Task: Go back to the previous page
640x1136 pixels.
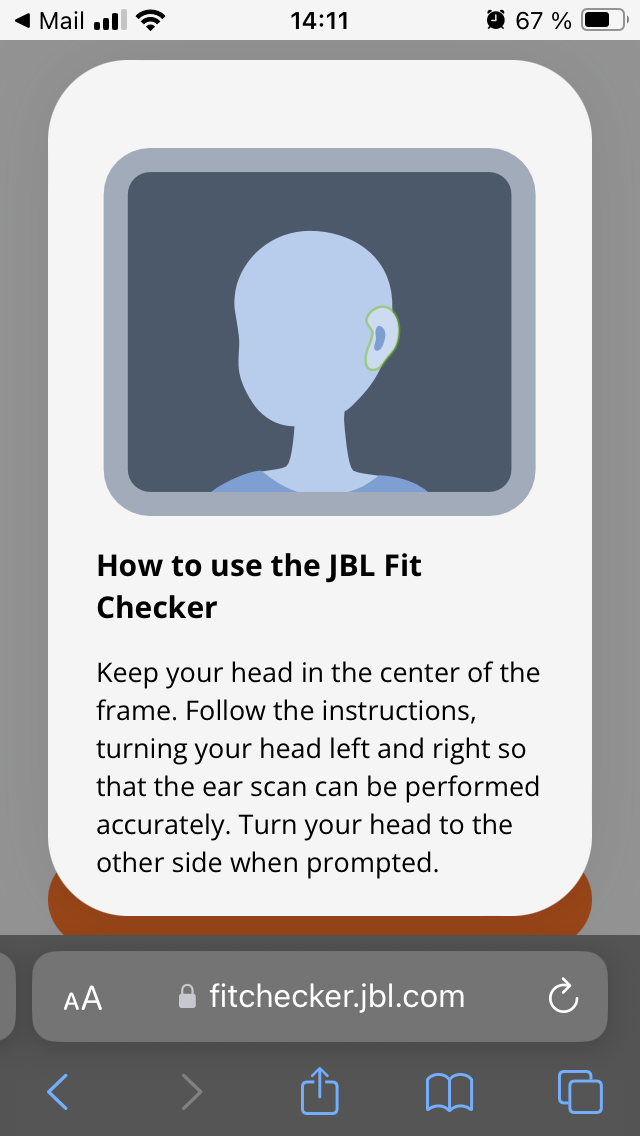Action: pyautogui.click(x=58, y=1092)
